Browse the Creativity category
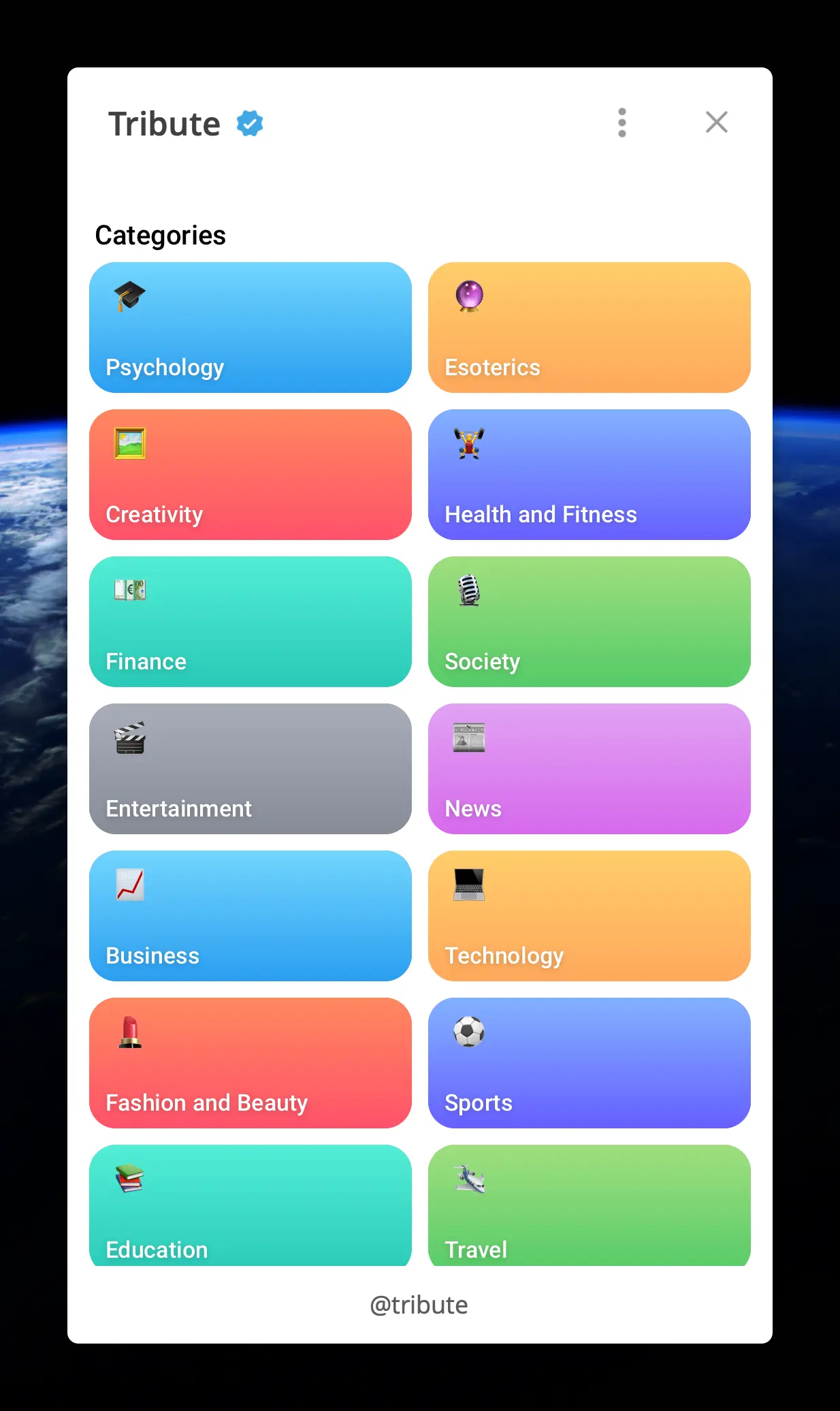 pos(250,475)
